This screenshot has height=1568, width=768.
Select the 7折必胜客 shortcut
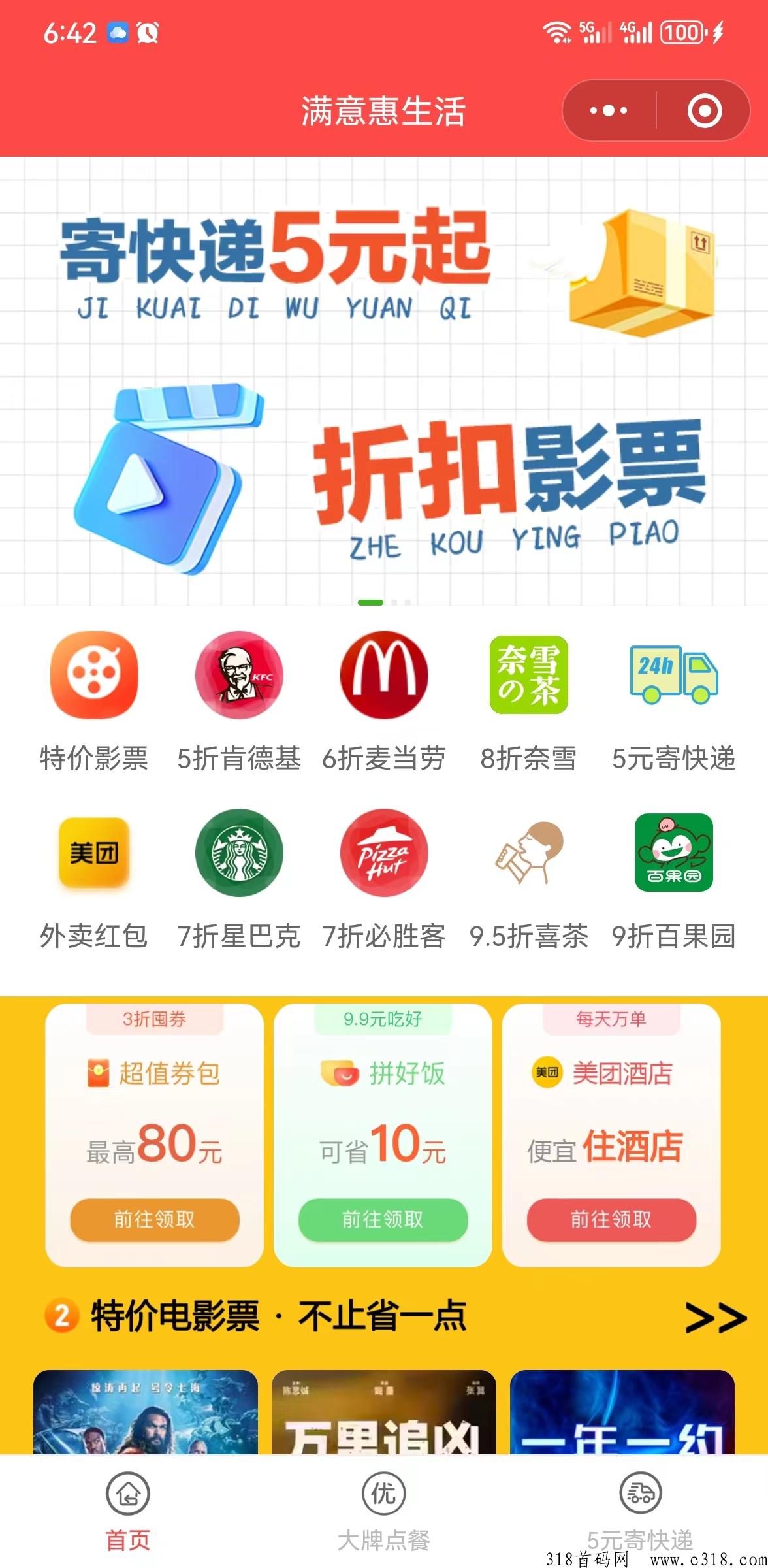point(384,880)
